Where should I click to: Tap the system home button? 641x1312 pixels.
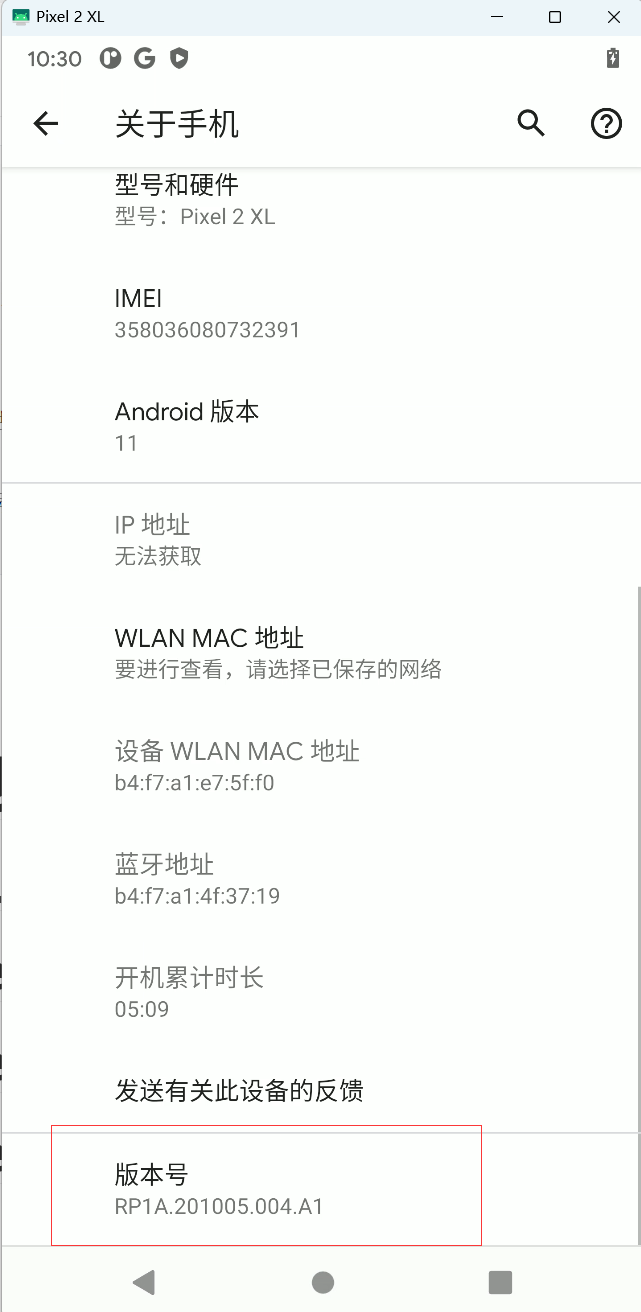coord(322,1282)
